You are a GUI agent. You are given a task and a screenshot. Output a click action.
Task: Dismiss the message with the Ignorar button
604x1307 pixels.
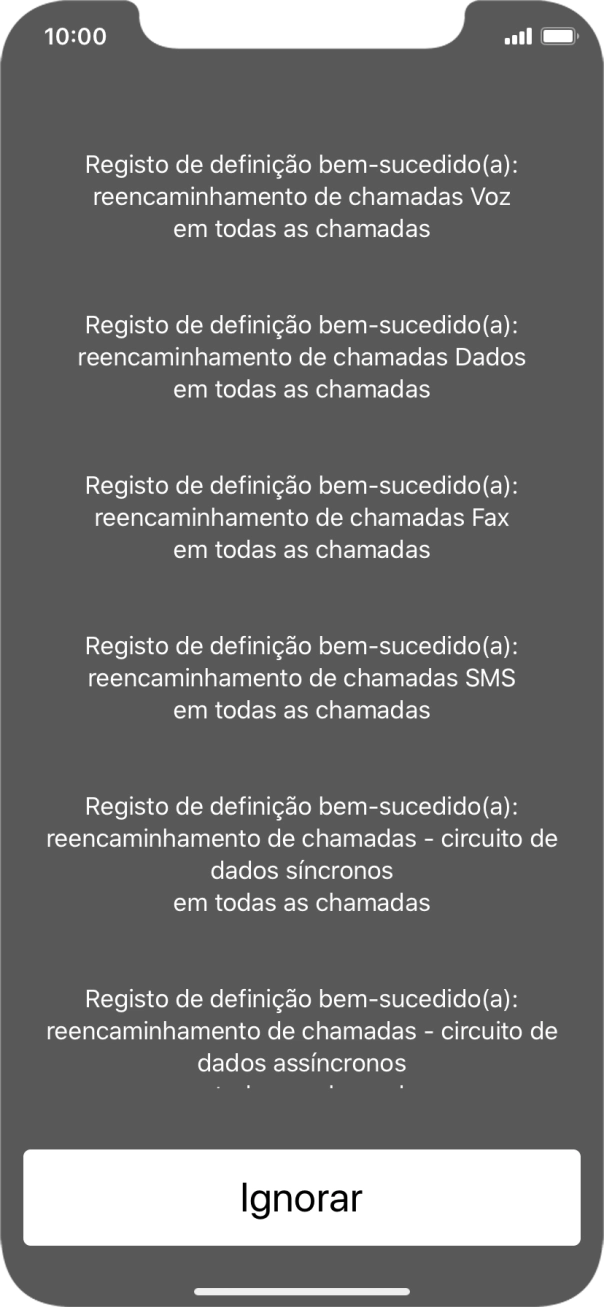(x=301, y=1197)
